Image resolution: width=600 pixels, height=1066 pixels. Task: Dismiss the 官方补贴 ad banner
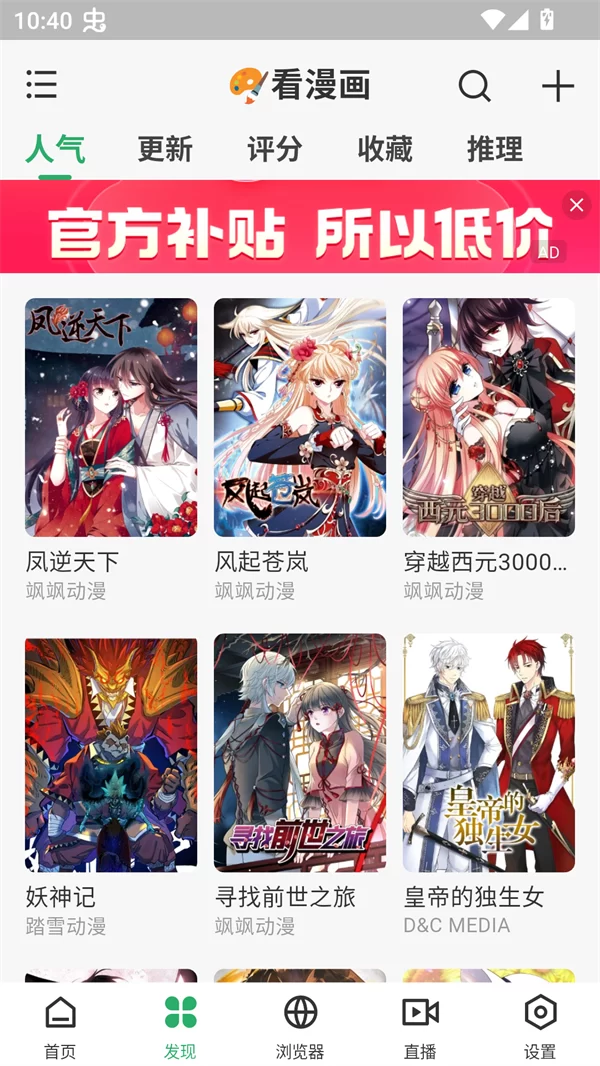576,206
